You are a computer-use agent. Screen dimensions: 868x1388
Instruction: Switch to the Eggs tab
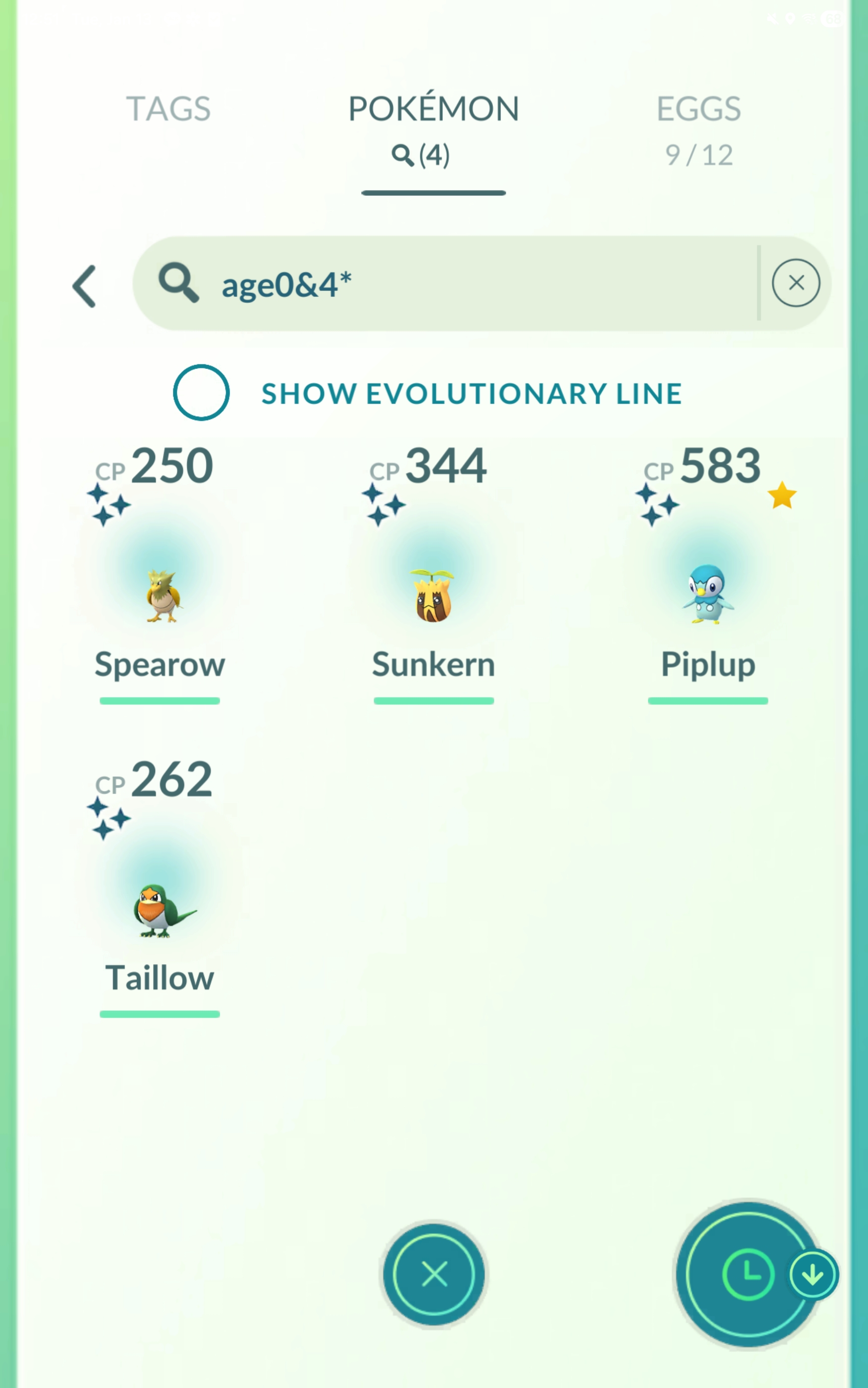(698, 129)
